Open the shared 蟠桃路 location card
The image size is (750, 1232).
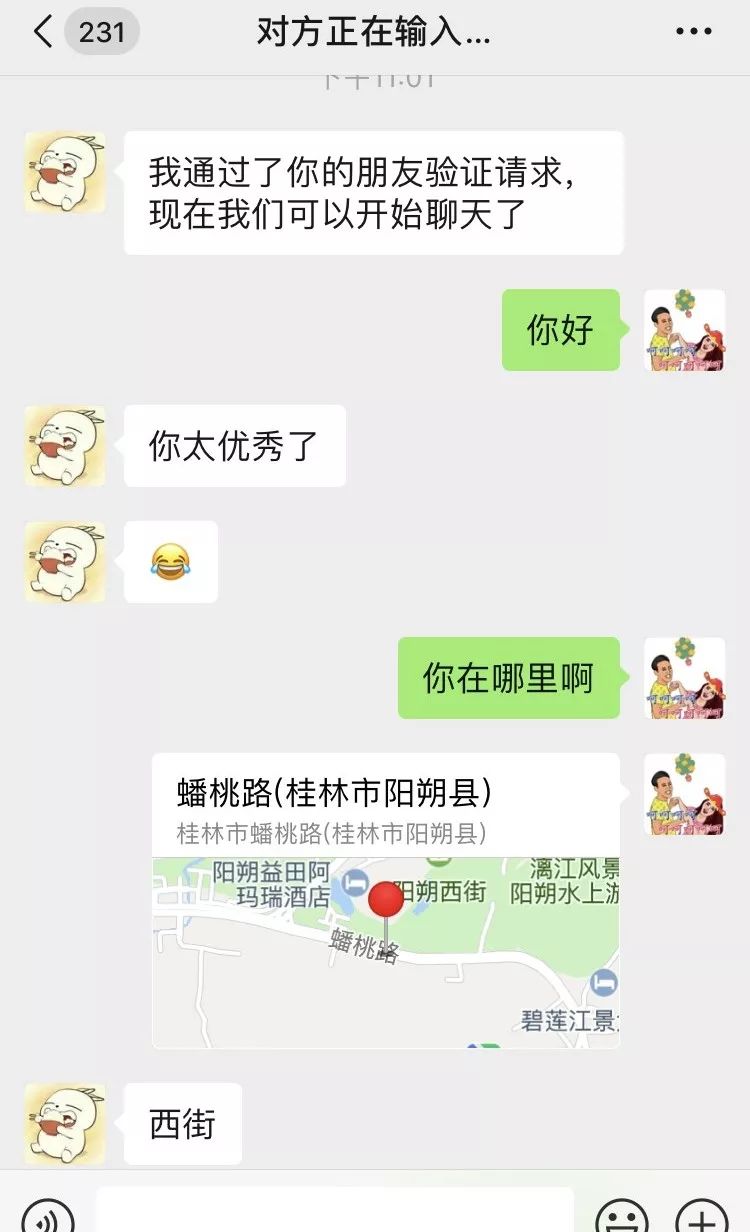(x=385, y=900)
